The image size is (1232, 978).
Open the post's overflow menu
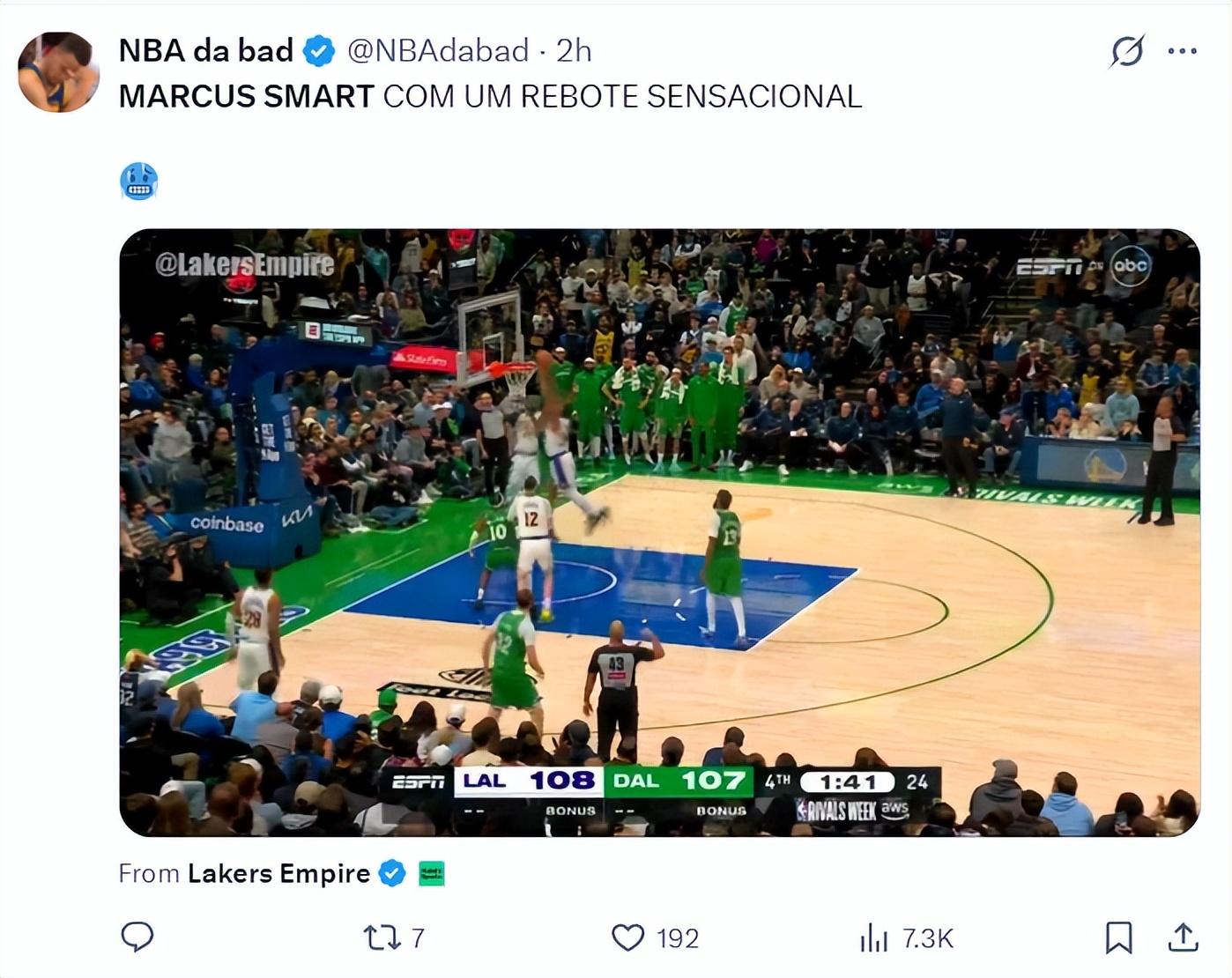1182,51
